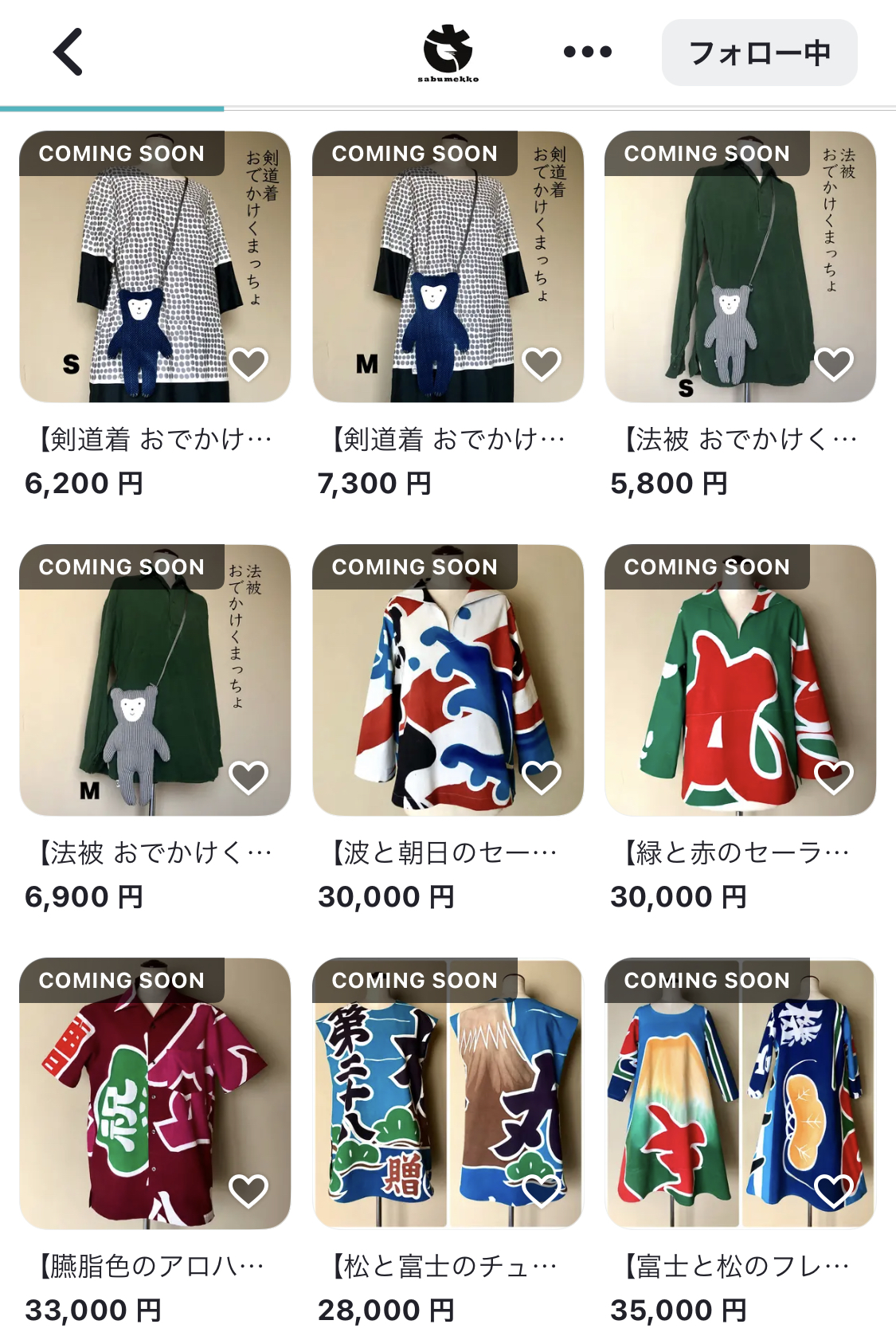
Task: Go back using the arrow icon
Action: (68, 53)
